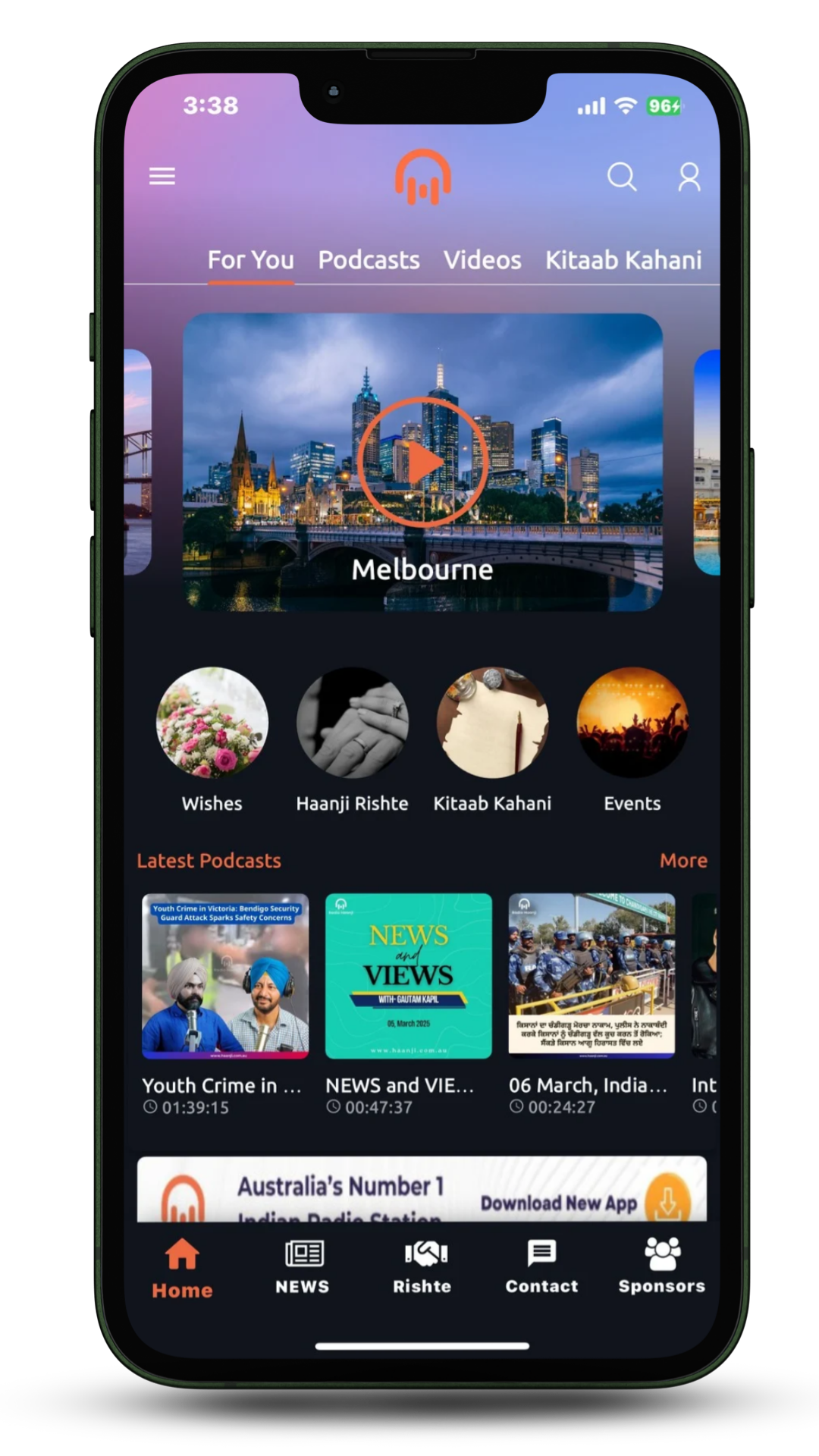Select the Kitaab Kahani top tab

click(x=623, y=260)
